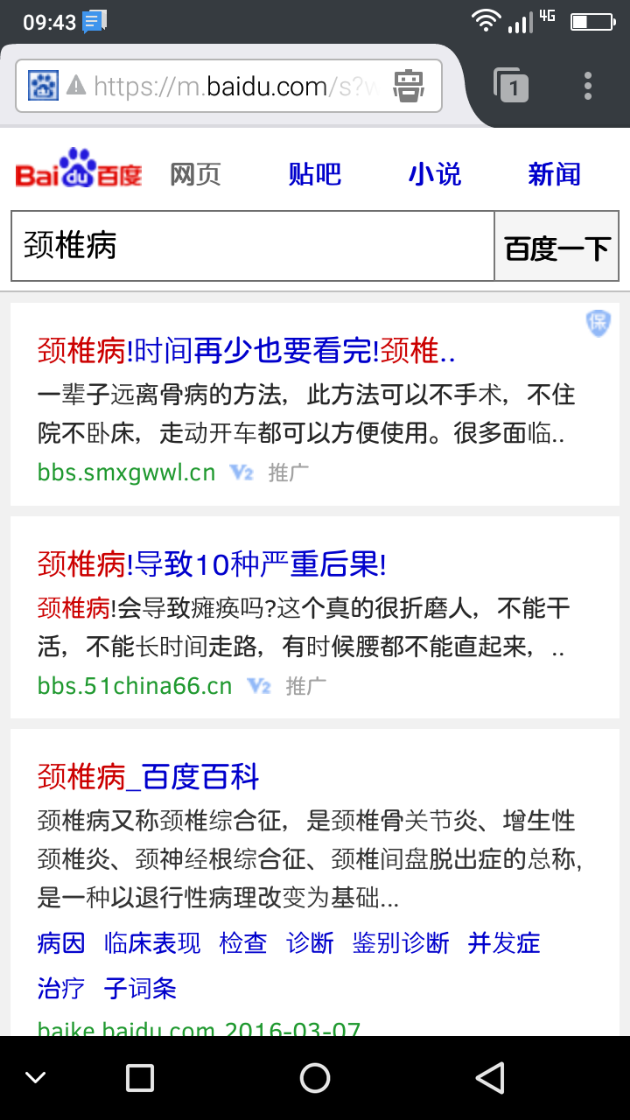This screenshot has width=630, height=1120.
Task: Switch to the 新闻 tab
Action: click(554, 175)
